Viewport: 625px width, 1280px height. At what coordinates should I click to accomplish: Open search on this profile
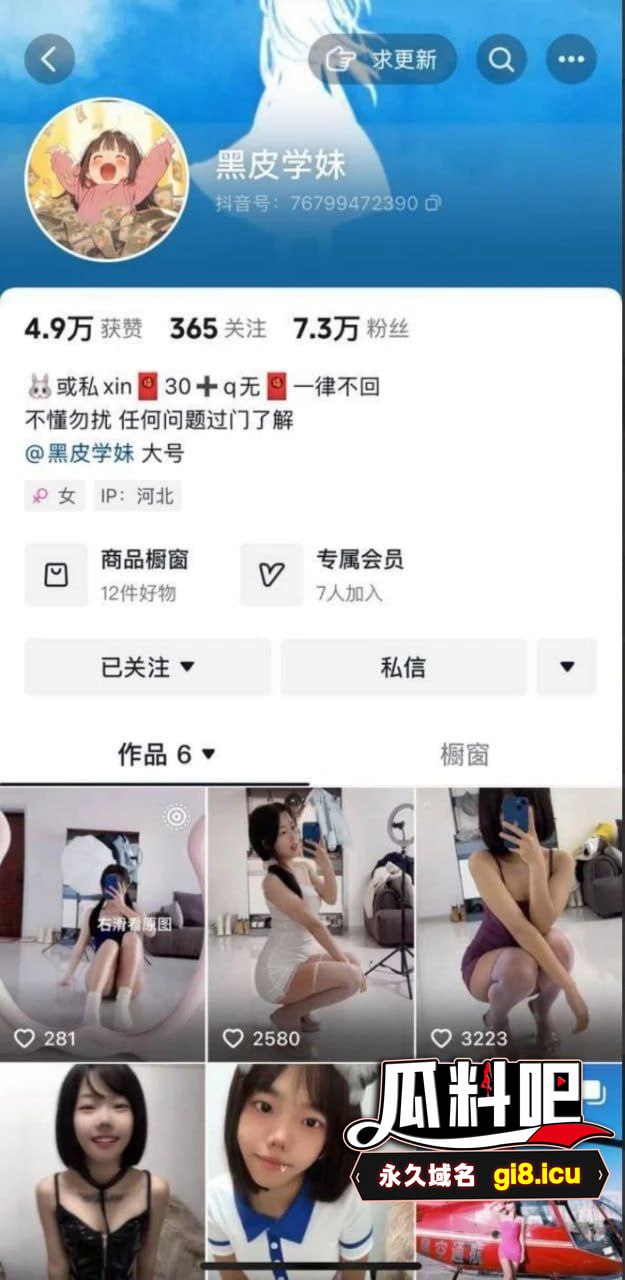coord(501,60)
